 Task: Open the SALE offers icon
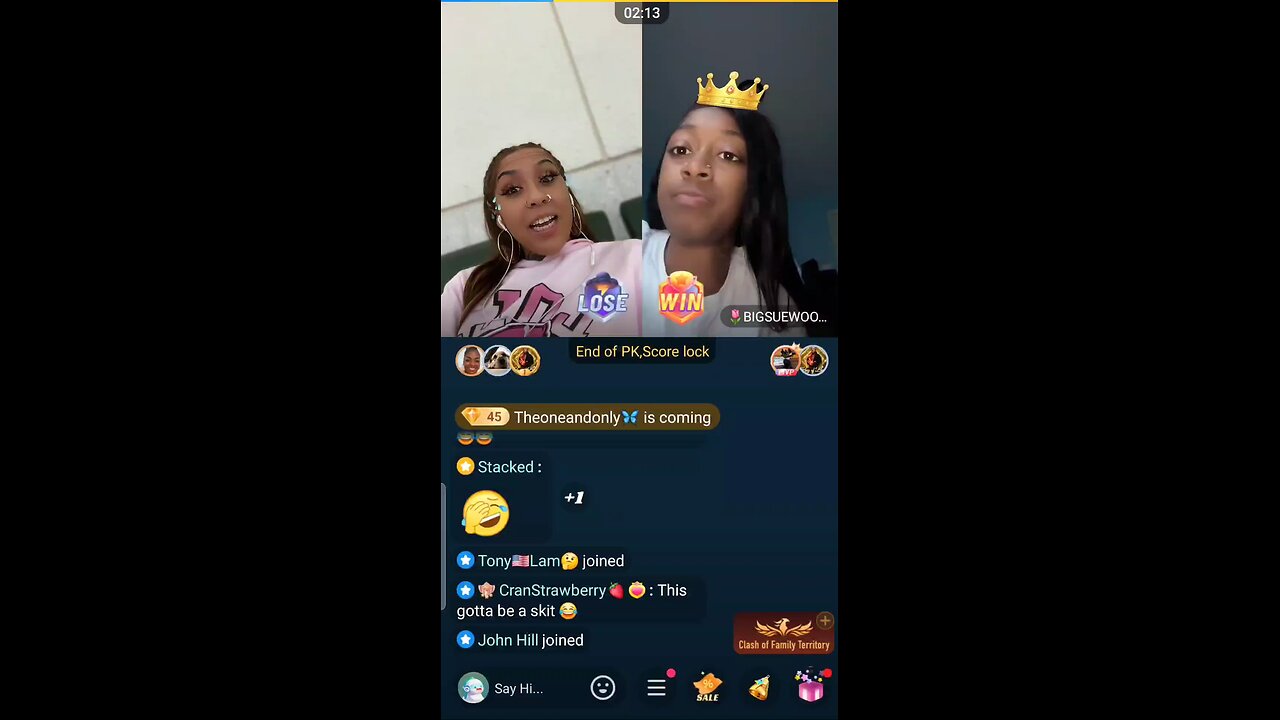pyautogui.click(x=708, y=687)
